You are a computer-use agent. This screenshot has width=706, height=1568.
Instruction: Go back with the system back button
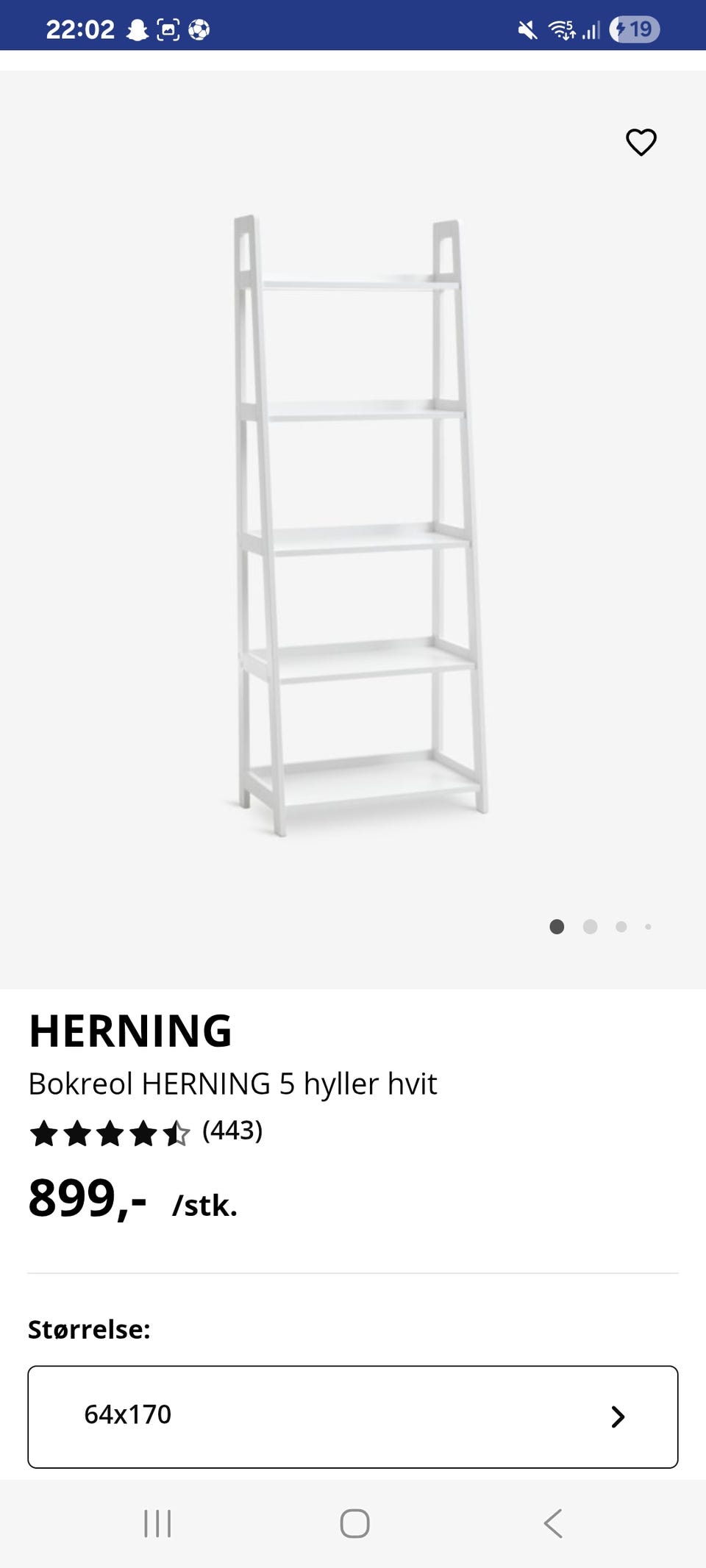pyautogui.click(x=553, y=1523)
